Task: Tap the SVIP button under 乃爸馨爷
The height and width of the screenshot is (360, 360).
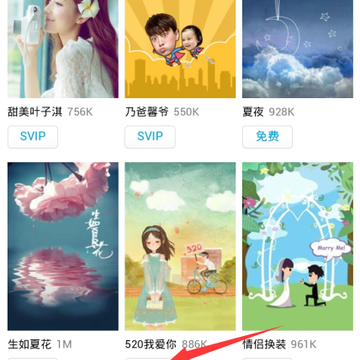Action: tap(150, 137)
